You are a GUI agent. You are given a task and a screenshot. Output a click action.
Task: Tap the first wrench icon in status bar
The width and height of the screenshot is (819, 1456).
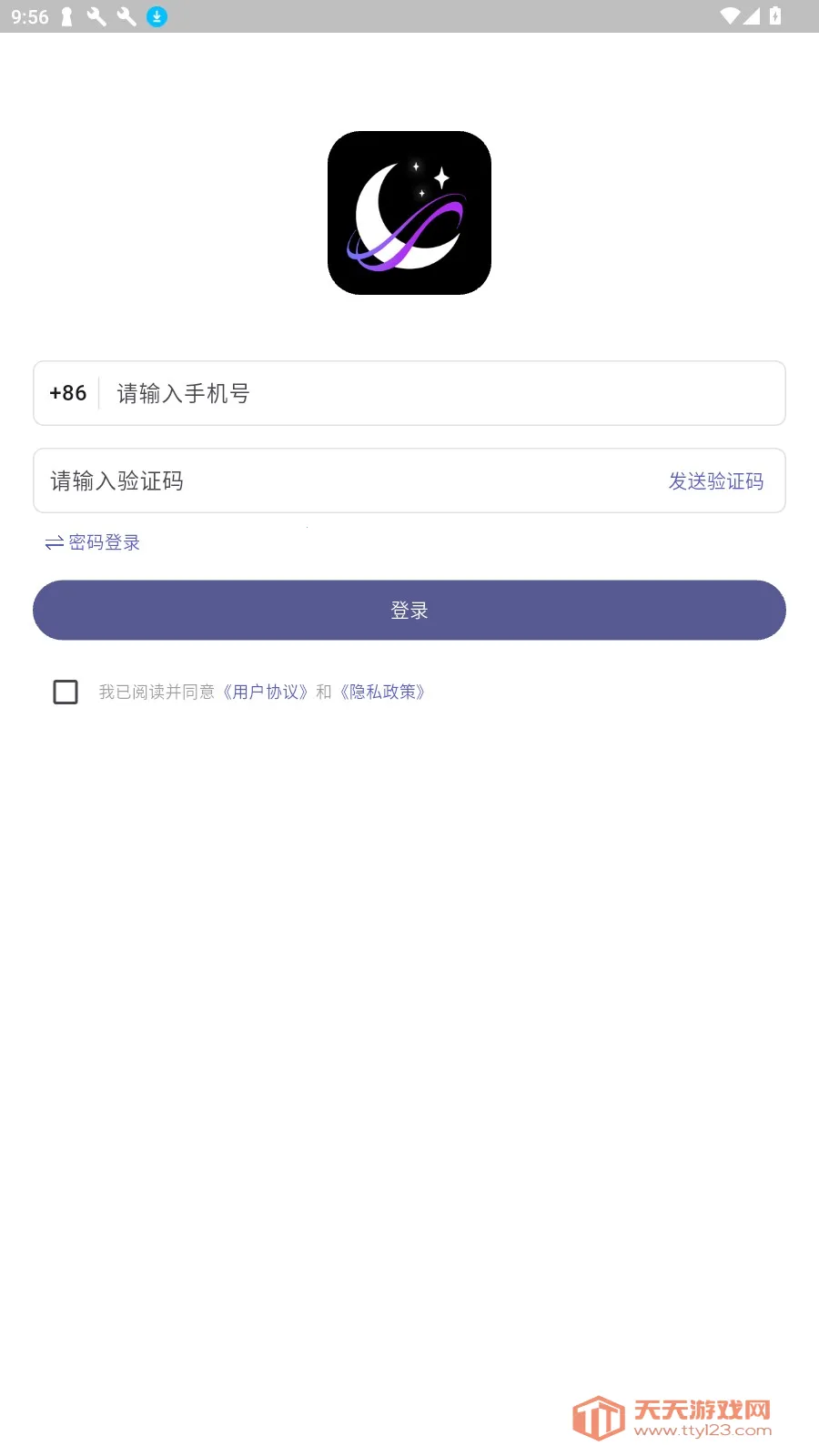pos(94,15)
